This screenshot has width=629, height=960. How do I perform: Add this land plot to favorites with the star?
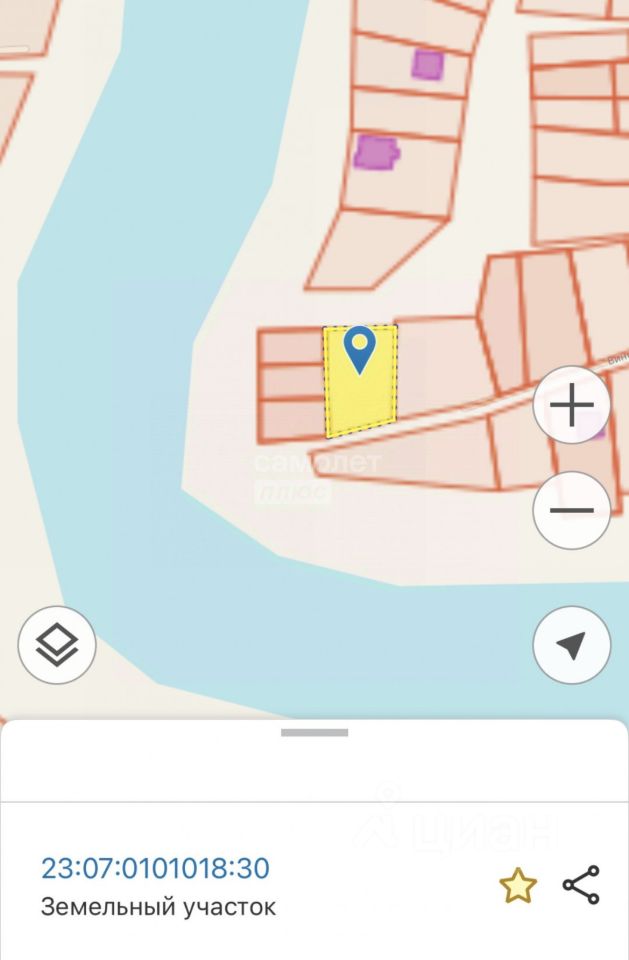(x=518, y=886)
